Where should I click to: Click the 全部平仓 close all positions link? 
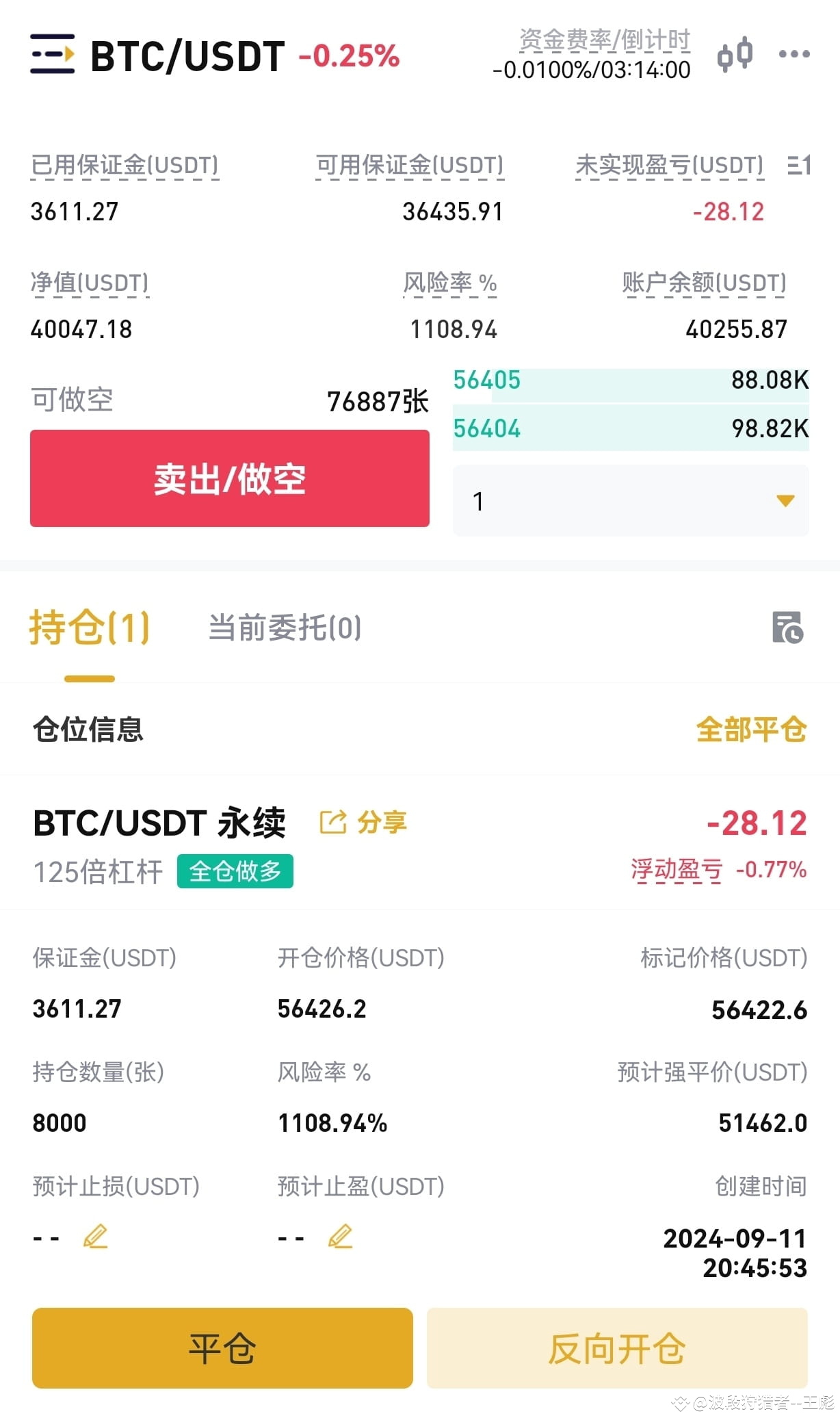[x=749, y=730]
